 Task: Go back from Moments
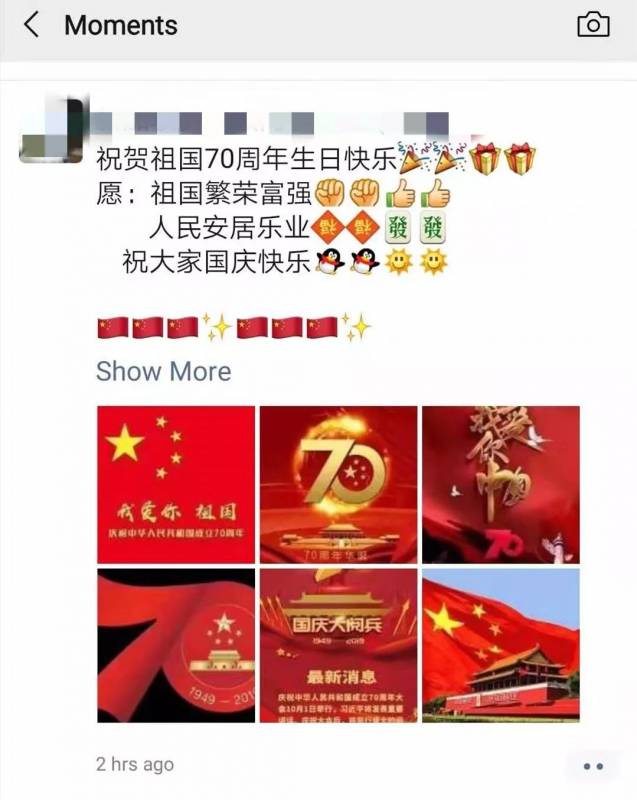(31, 25)
